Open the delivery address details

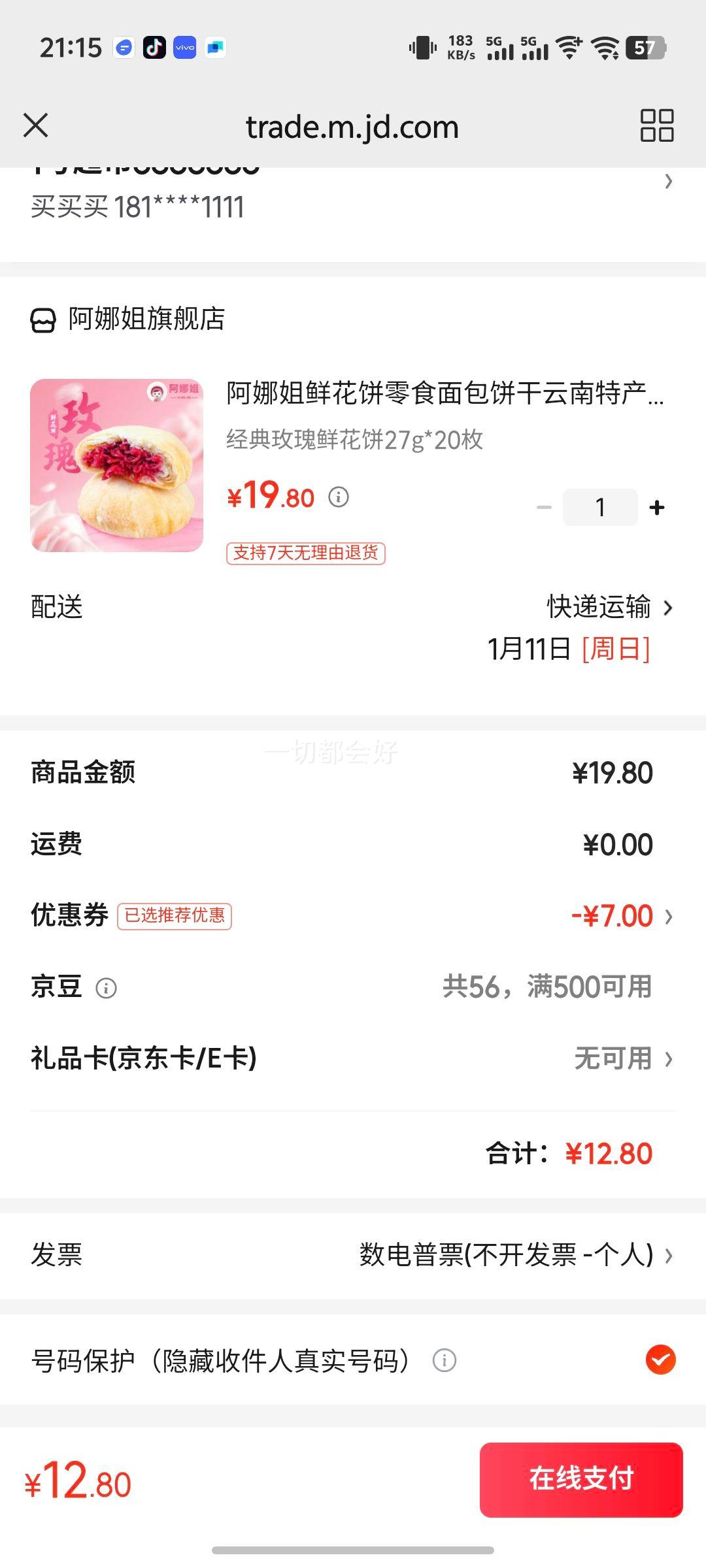pos(667,182)
